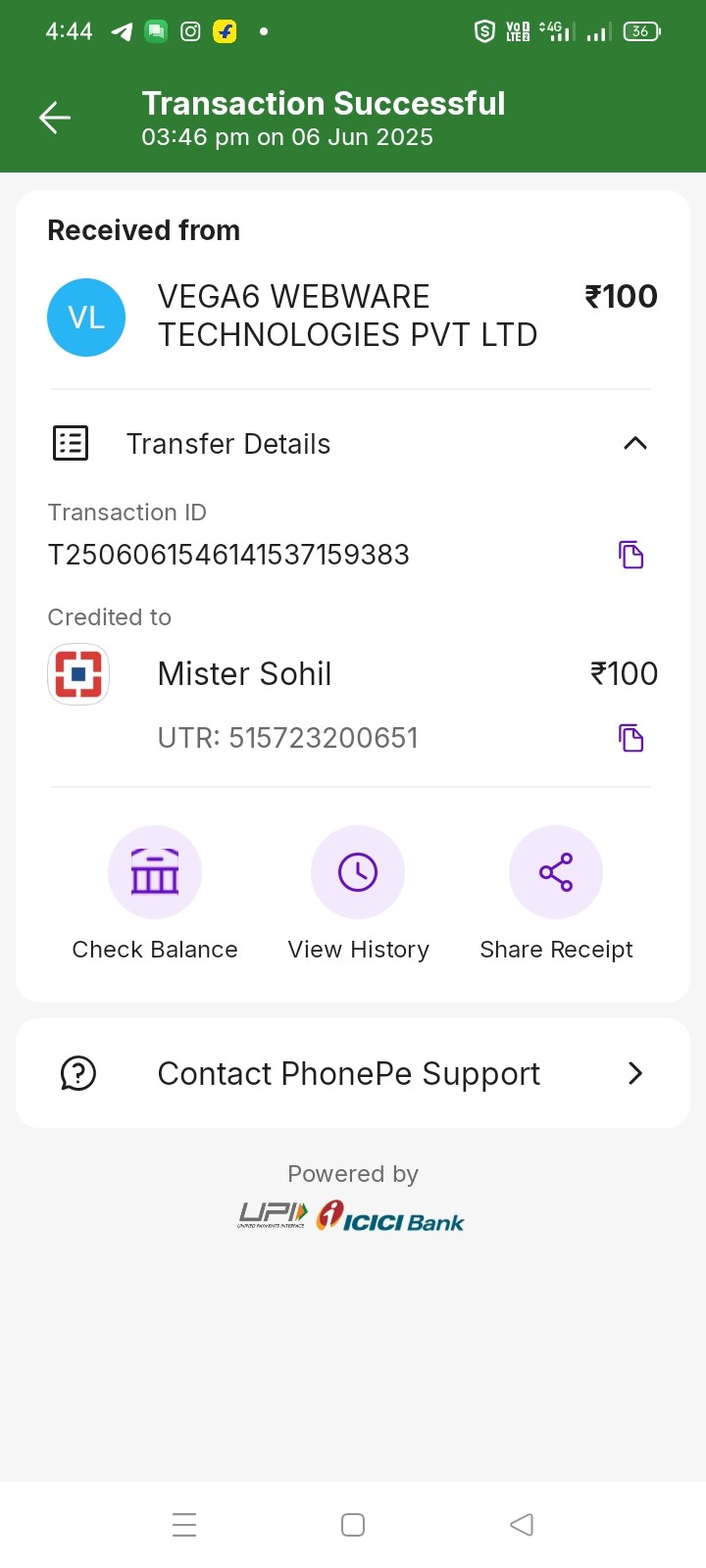Go back using the header arrow
Viewport: 706px width, 1568px height.
point(55,119)
